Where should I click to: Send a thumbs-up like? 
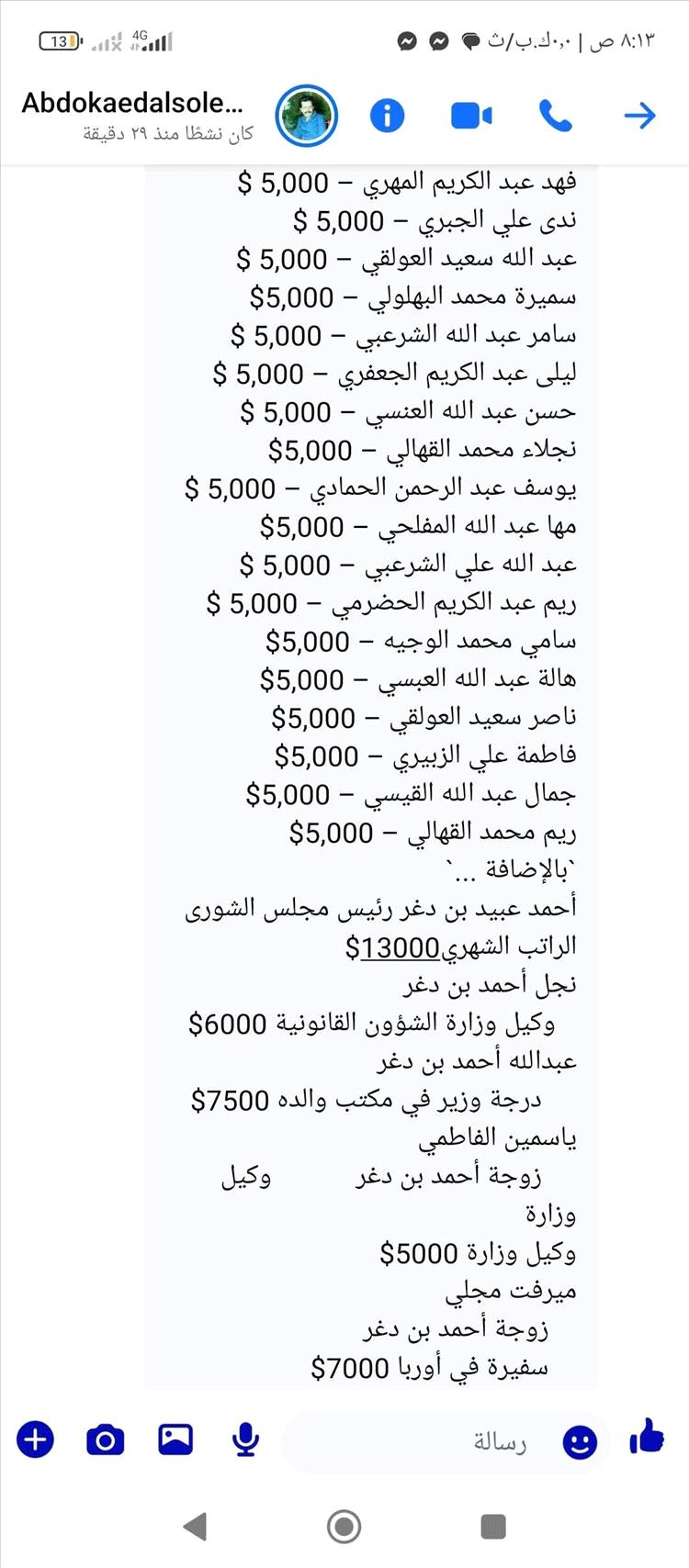647,1437
